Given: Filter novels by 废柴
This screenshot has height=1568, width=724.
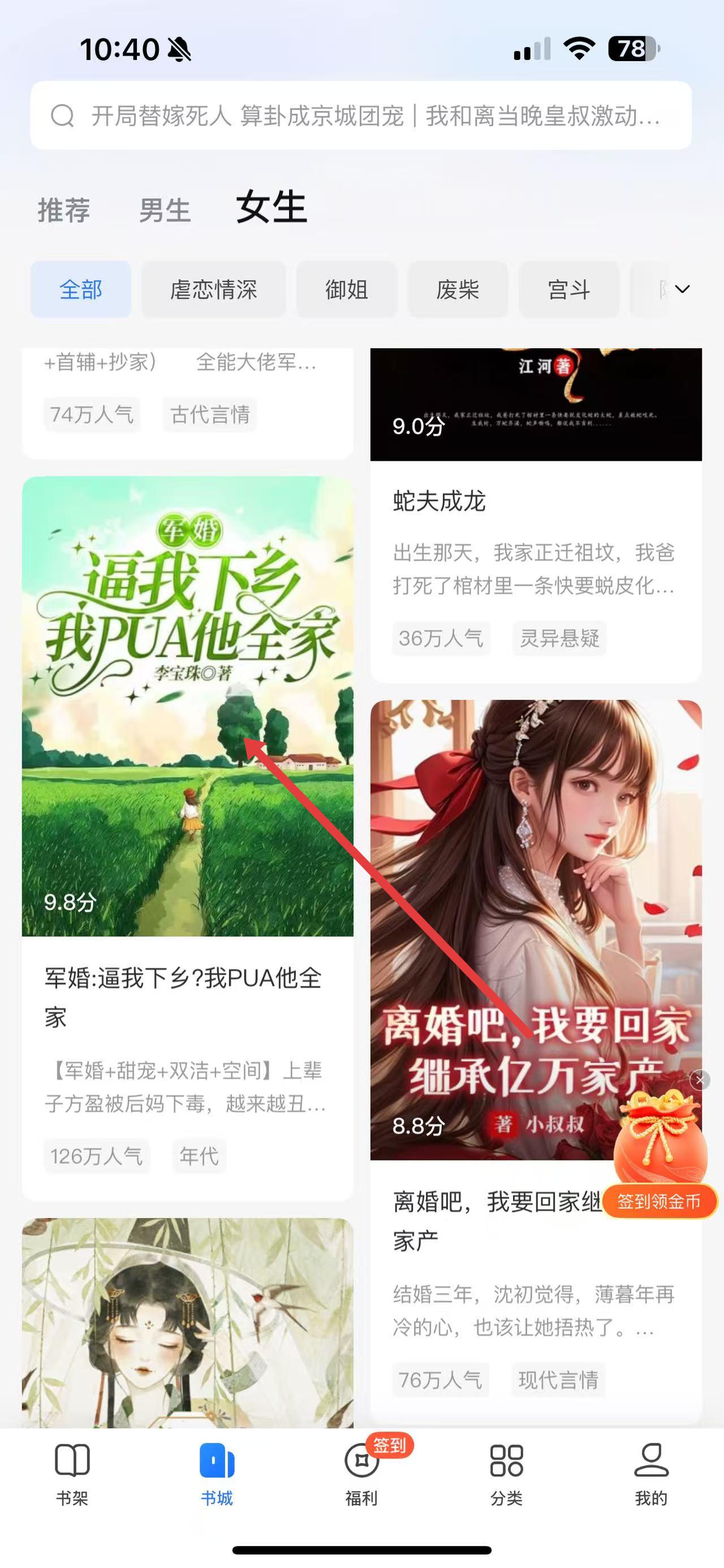Looking at the screenshot, I should click(458, 290).
